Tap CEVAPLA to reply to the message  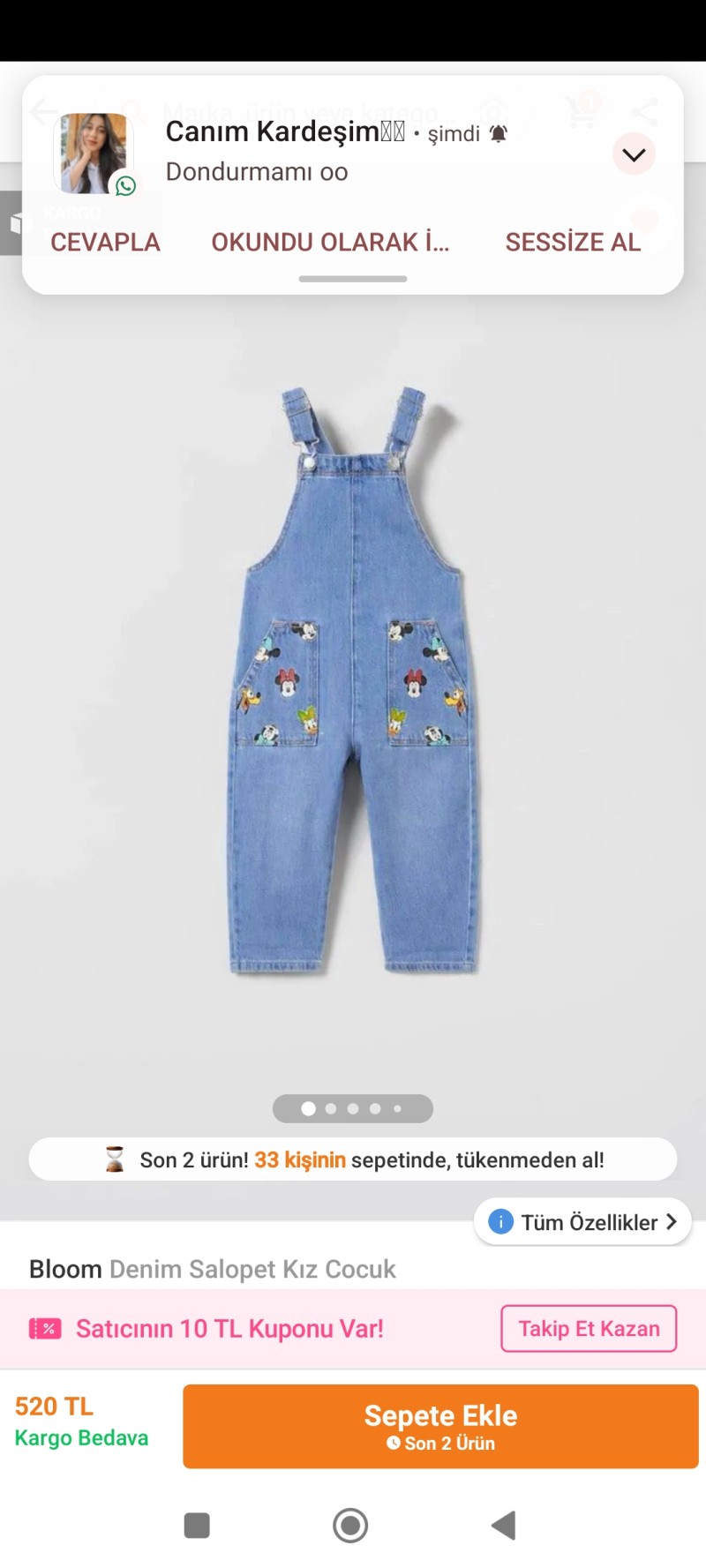tap(105, 242)
